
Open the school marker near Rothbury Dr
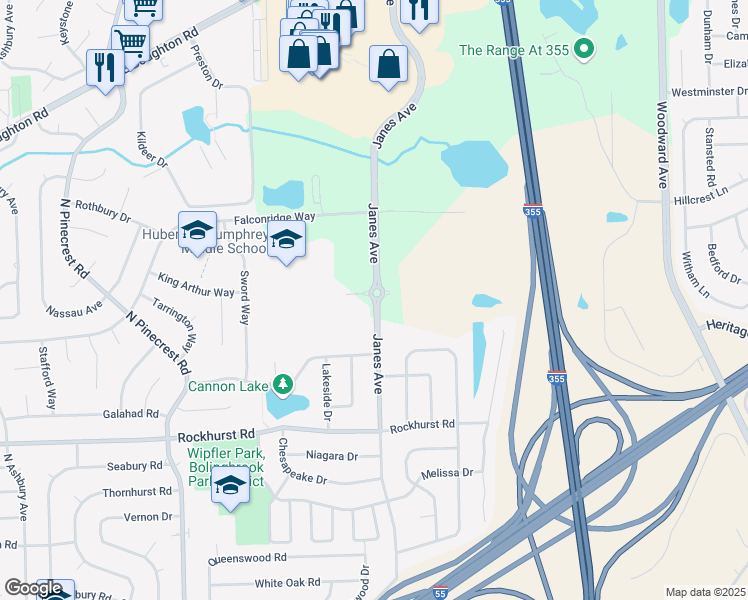198,232
